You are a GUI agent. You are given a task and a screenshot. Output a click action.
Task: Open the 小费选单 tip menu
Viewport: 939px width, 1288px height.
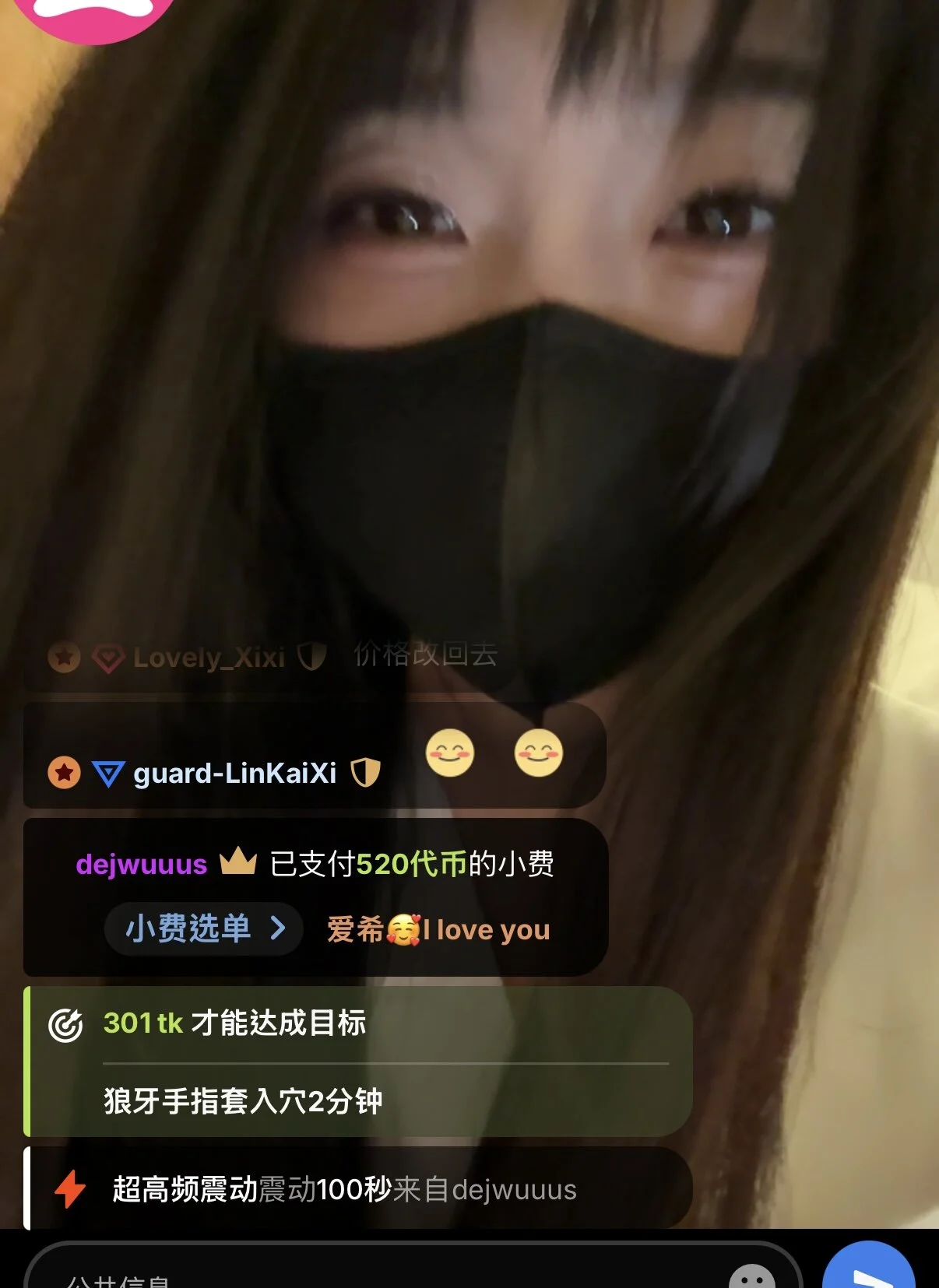click(204, 928)
